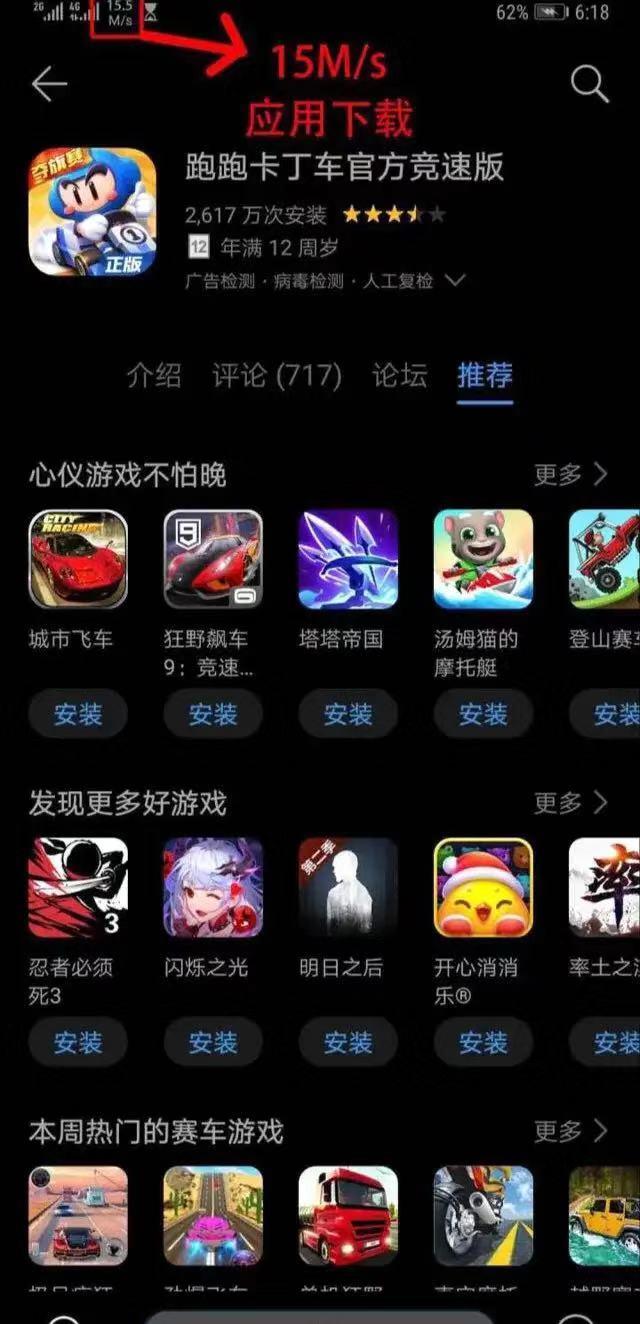Install 汤姆猫的摩托艇
Screen dimensions: 640x1324
pyautogui.click(x=483, y=714)
